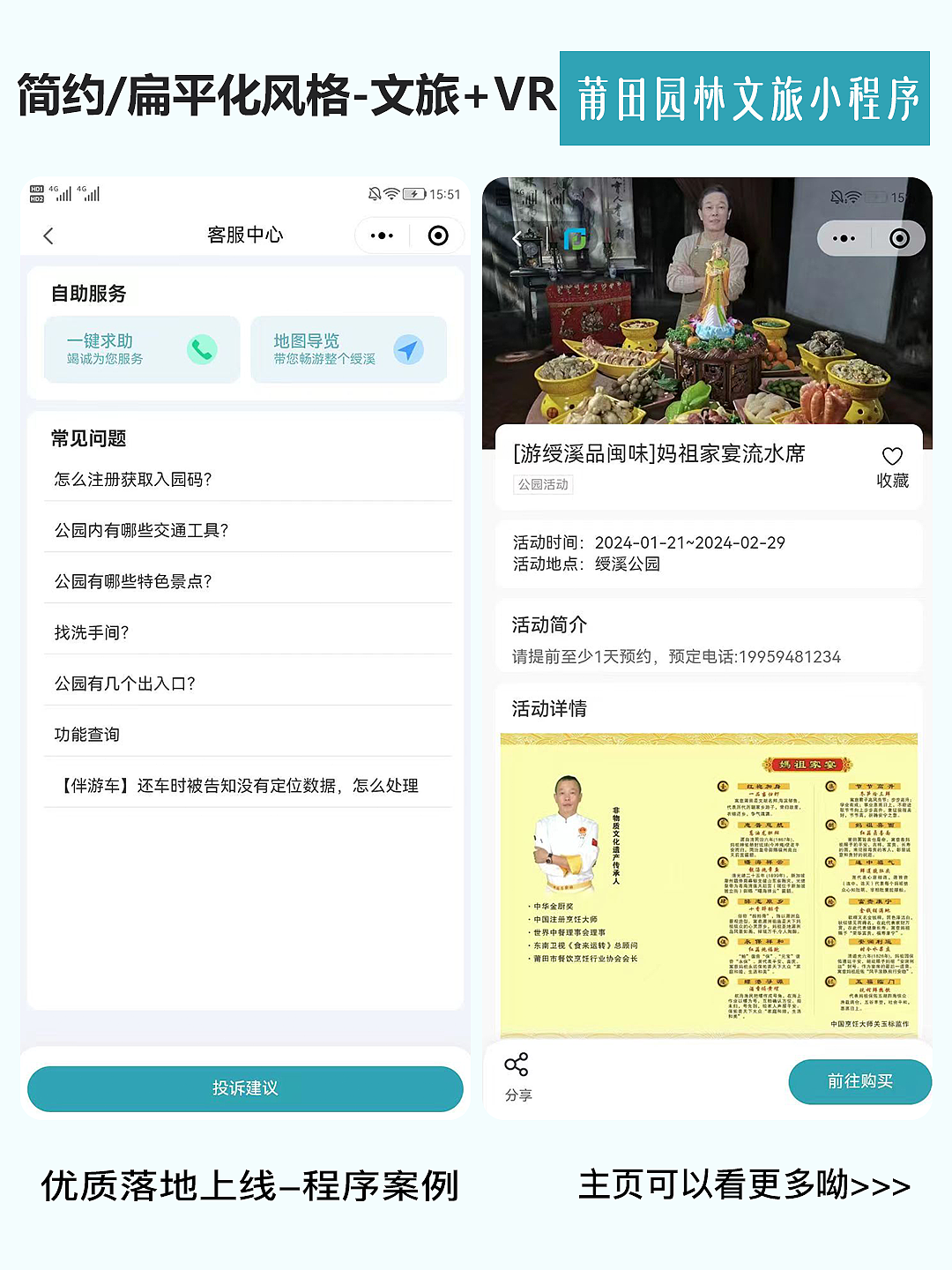Select the 公园活动 category tag
Screen dimensions: 952x1270
pyautogui.click(x=543, y=485)
